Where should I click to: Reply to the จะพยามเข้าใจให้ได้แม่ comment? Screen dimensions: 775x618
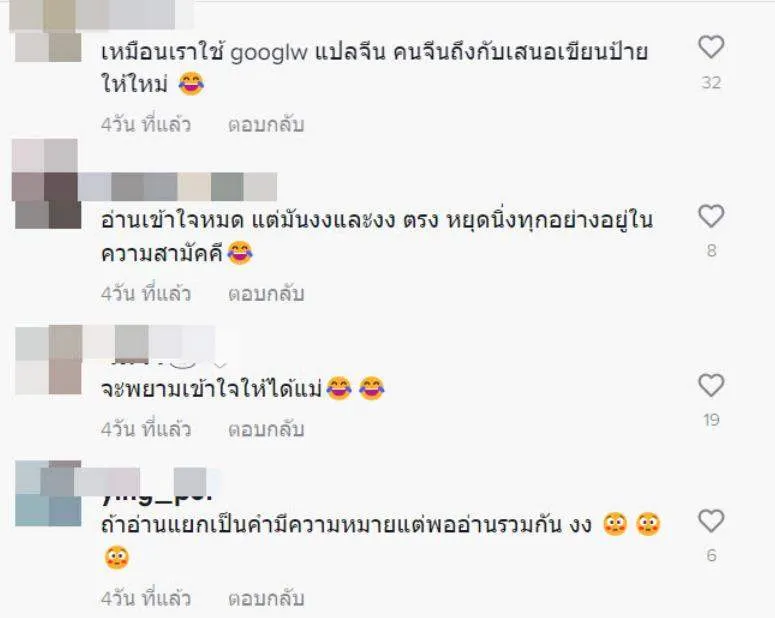[265, 429]
